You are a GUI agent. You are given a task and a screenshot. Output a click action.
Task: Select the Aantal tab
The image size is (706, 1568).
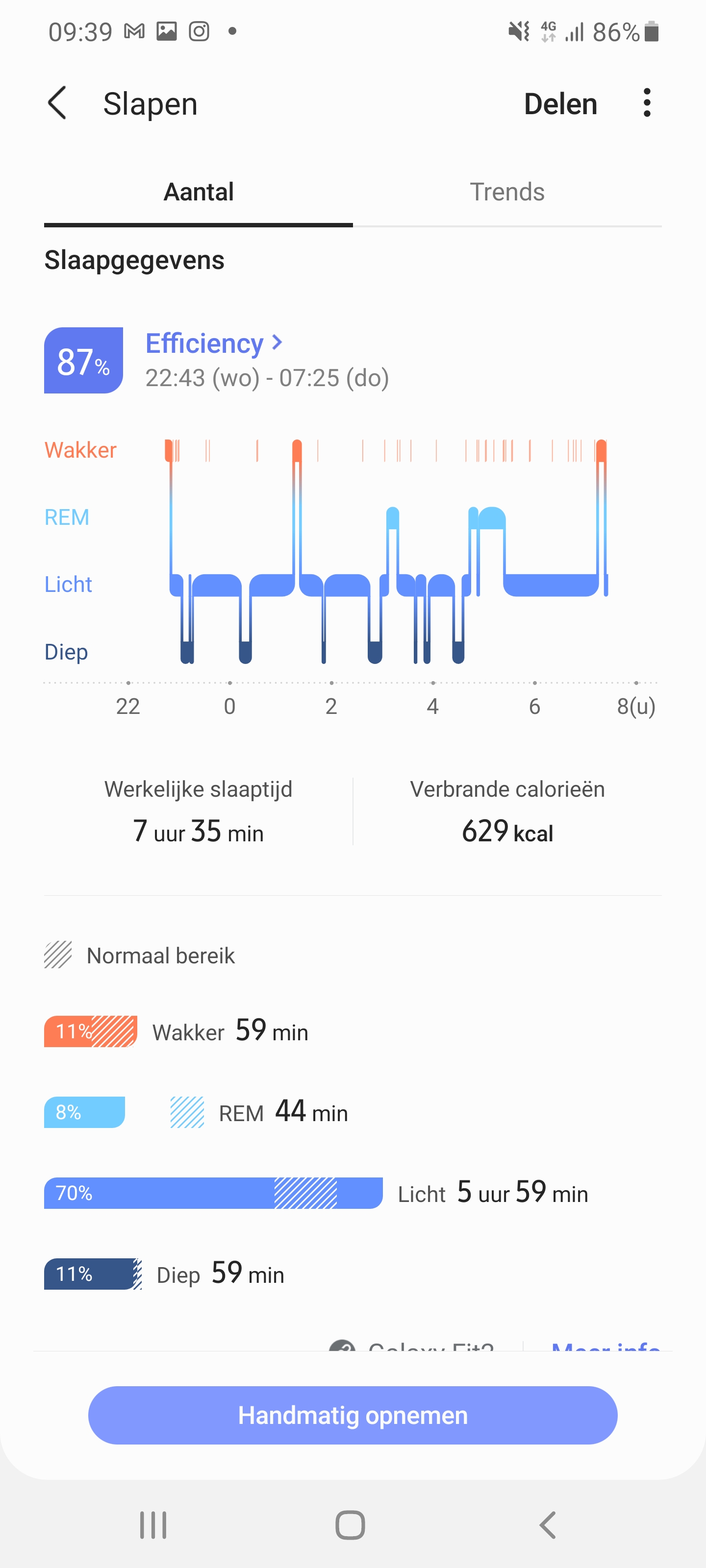click(x=199, y=193)
